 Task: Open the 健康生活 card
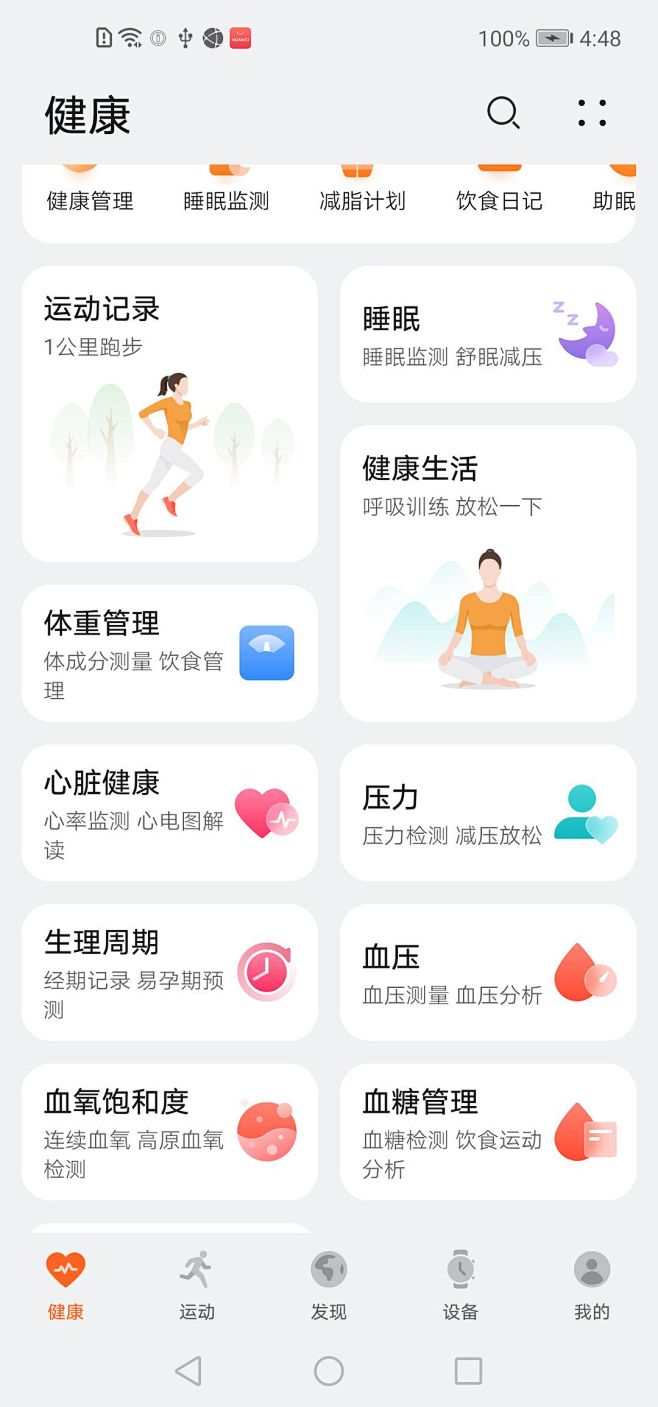tap(488, 572)
